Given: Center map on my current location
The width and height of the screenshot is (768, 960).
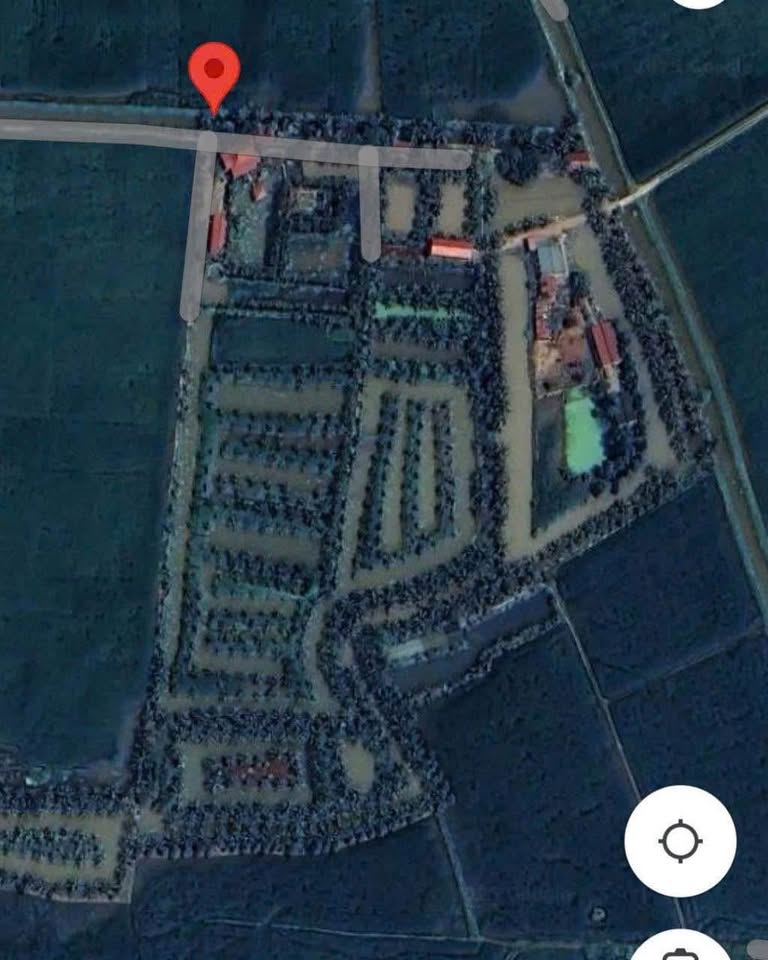Looking at the screenshot, I should 680,840.
